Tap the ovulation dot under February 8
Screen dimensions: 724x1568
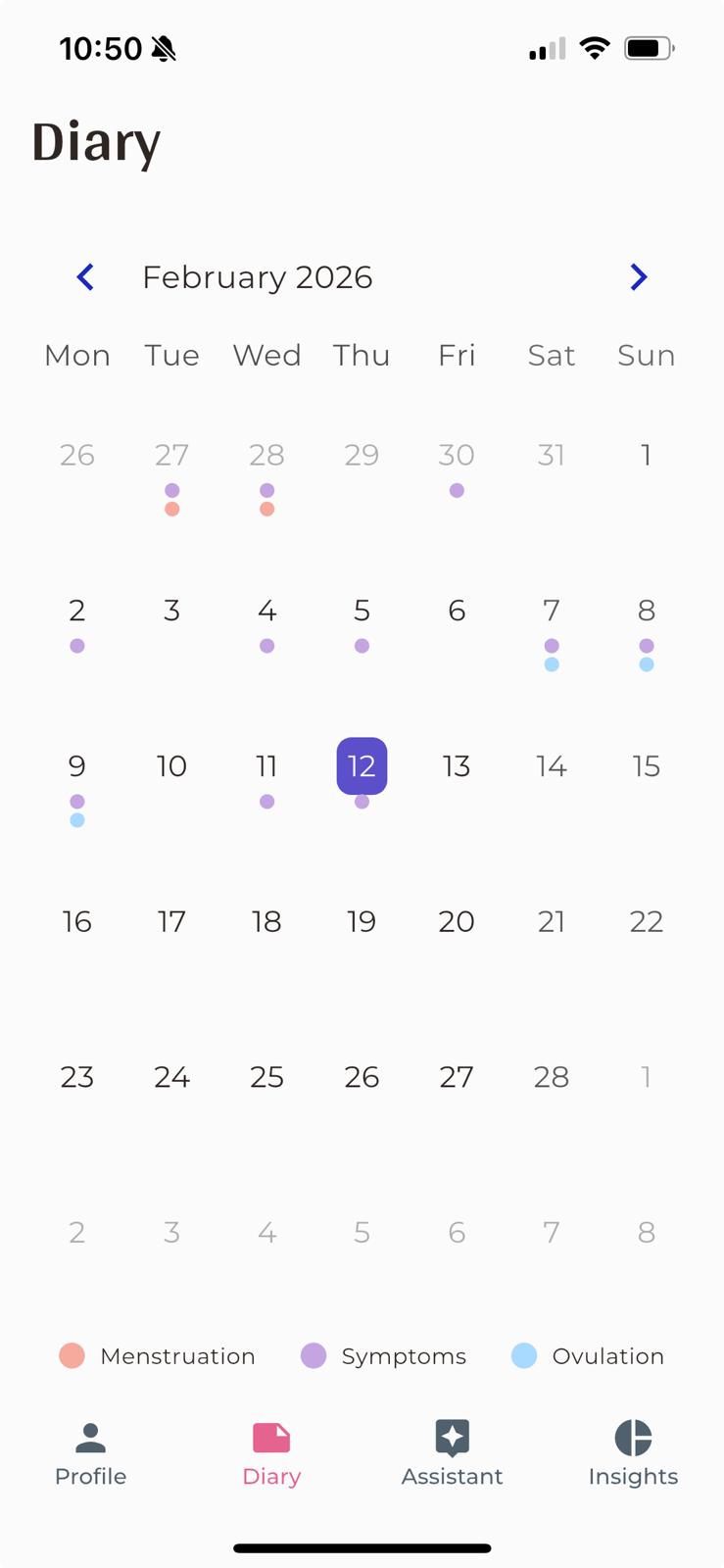click(x=647, y=664)
